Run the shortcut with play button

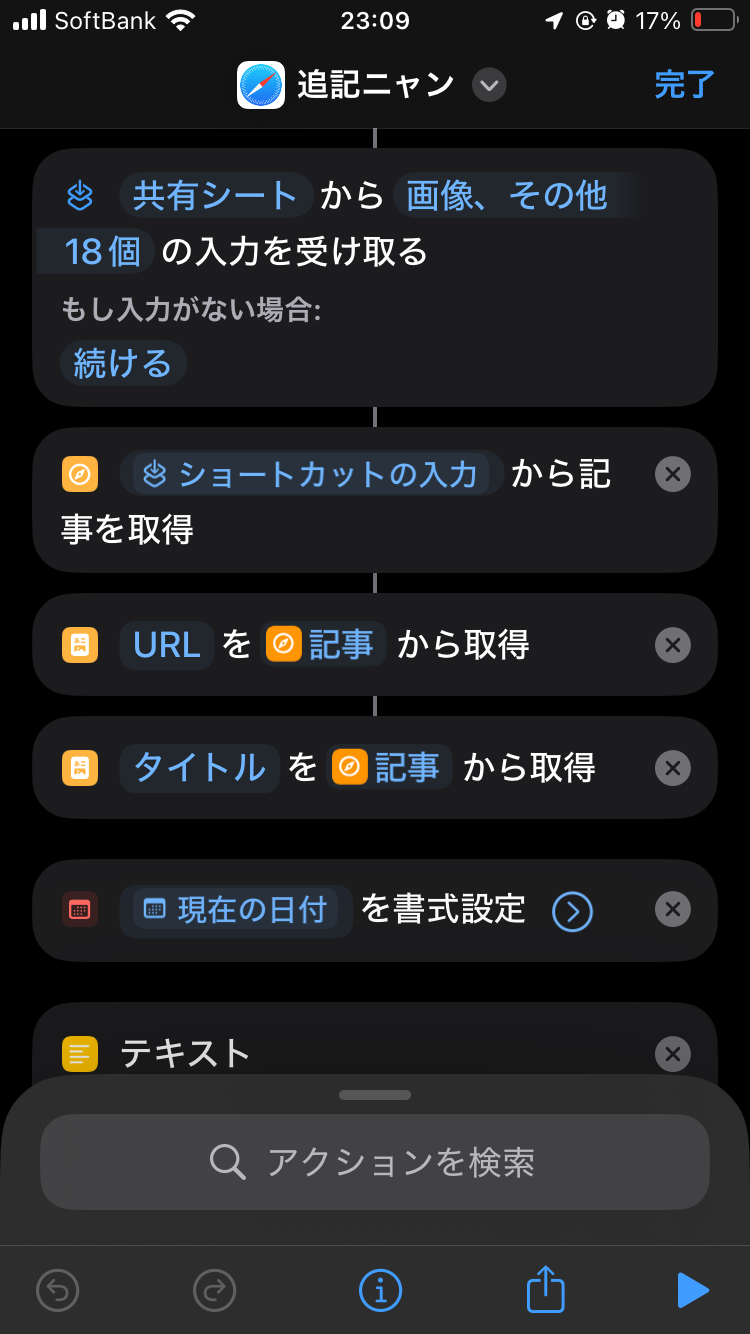[692, 1290]
